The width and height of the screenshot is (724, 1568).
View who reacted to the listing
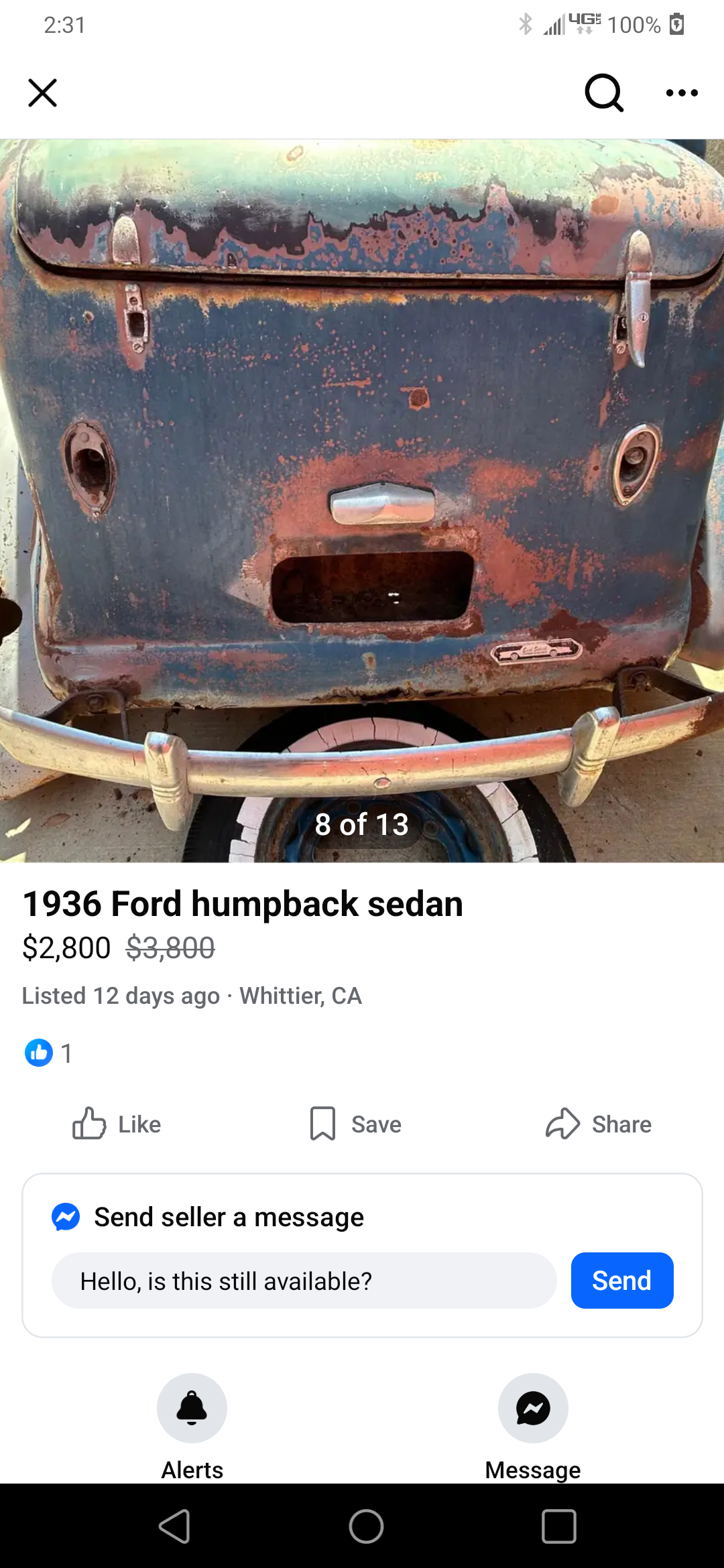[x=48, y=1053]
